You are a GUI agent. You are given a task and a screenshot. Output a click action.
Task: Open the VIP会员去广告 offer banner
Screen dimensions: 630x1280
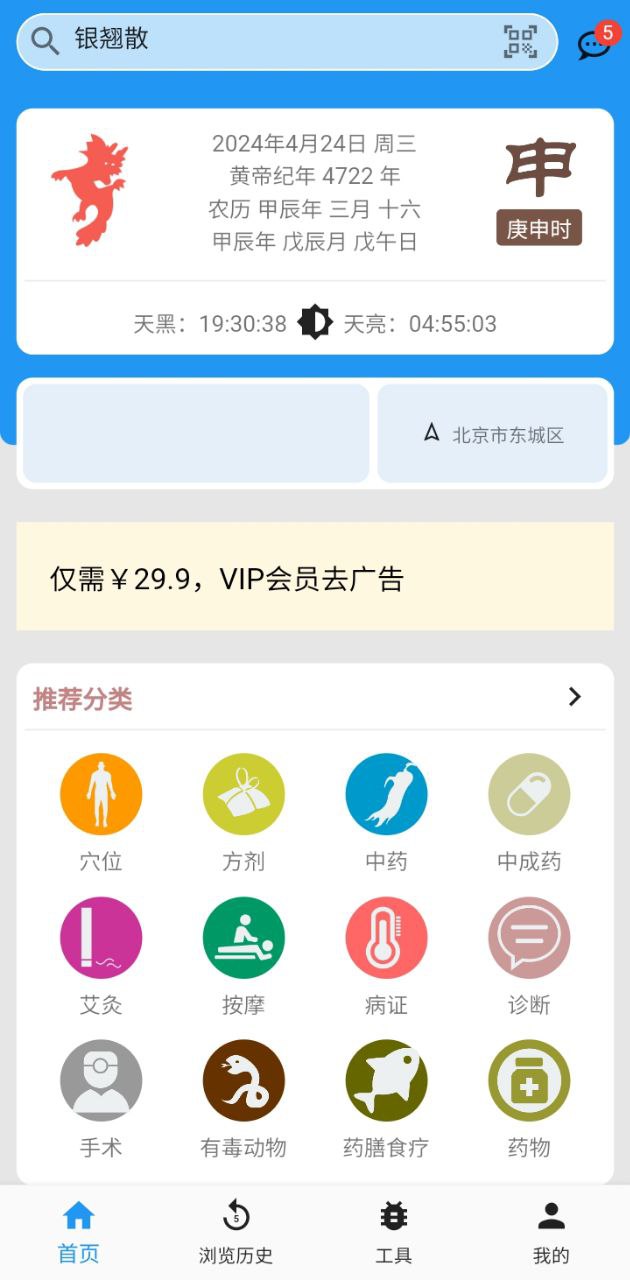pos(315,577)
